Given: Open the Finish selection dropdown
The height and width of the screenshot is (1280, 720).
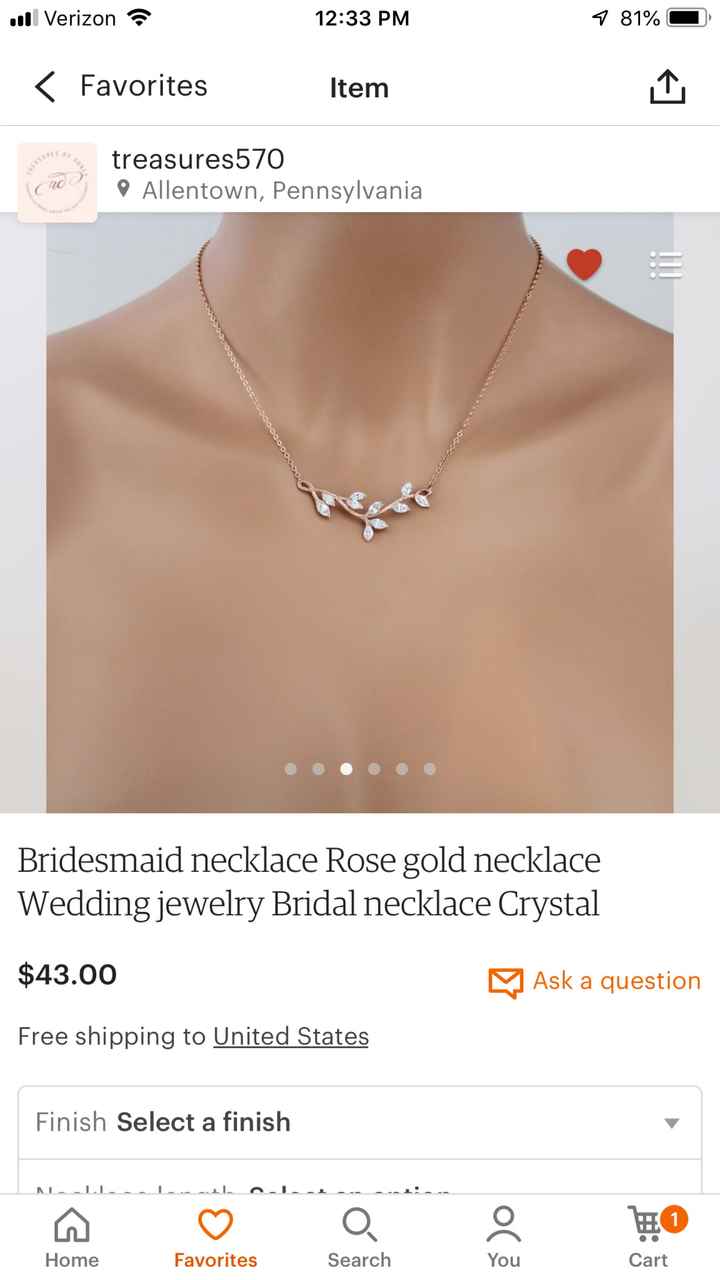Looking at the screenshot, I should point(359,1121).
